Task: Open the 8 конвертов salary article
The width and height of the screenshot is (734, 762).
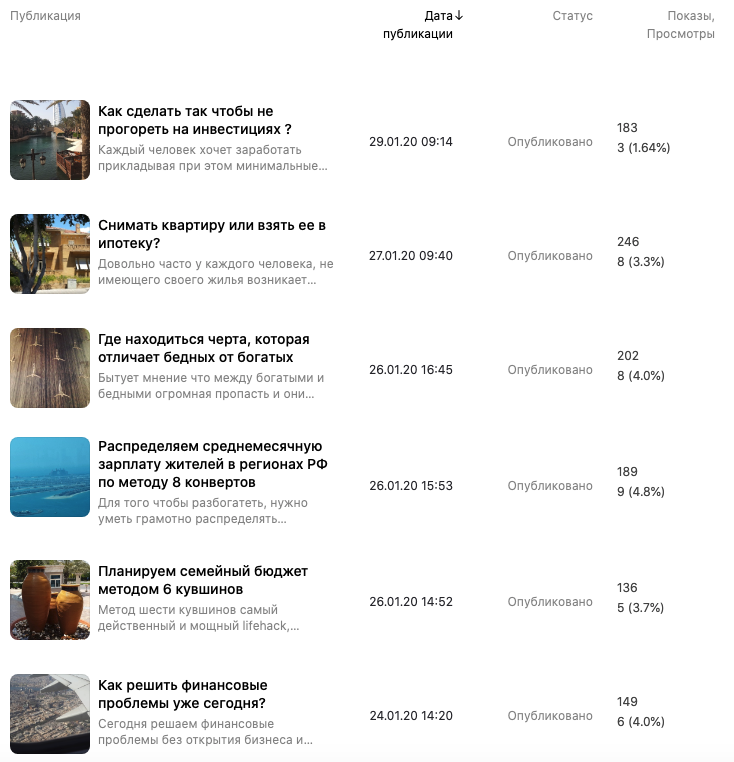Action: (212, 464)
